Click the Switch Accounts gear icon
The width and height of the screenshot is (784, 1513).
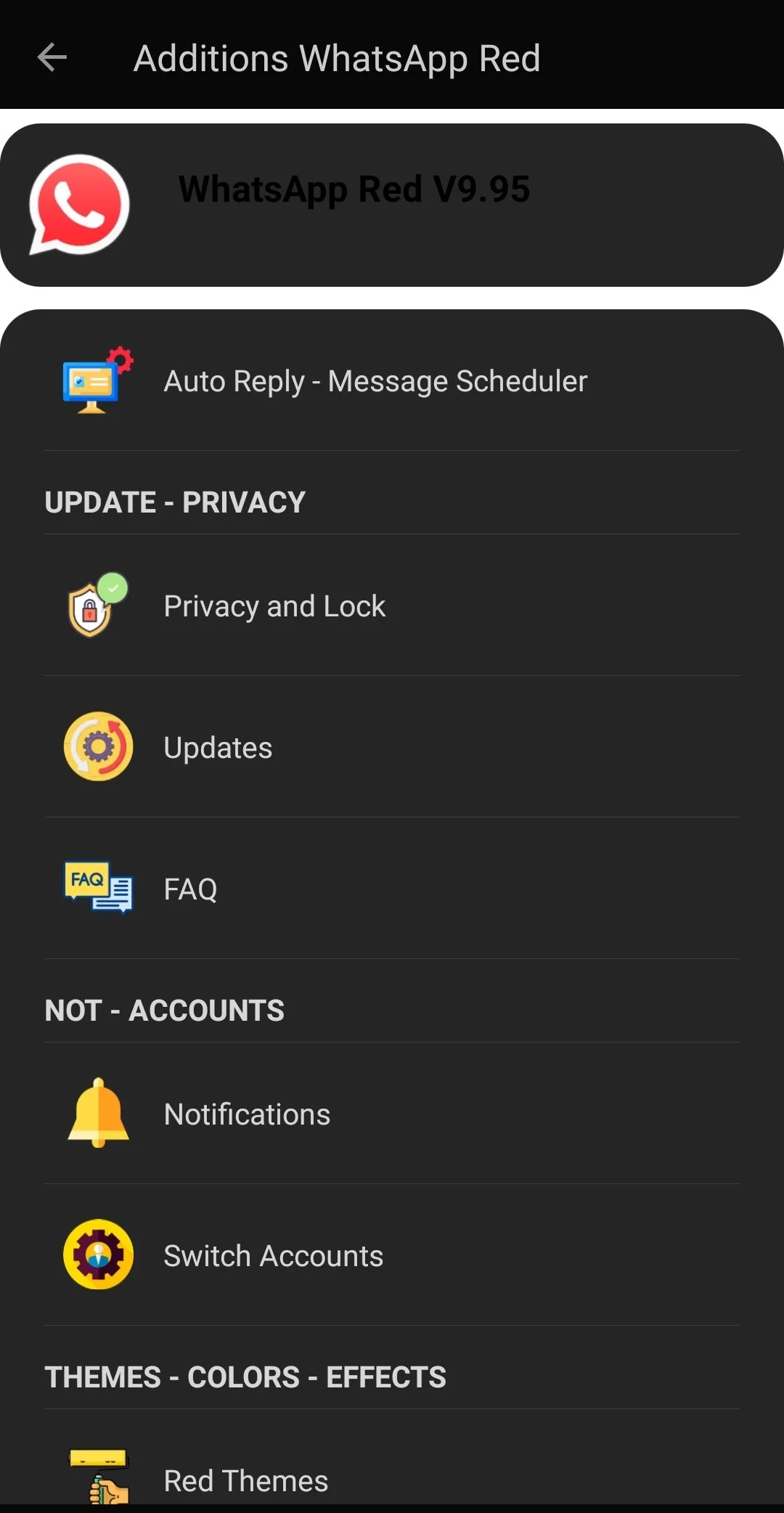point(99,1255)
